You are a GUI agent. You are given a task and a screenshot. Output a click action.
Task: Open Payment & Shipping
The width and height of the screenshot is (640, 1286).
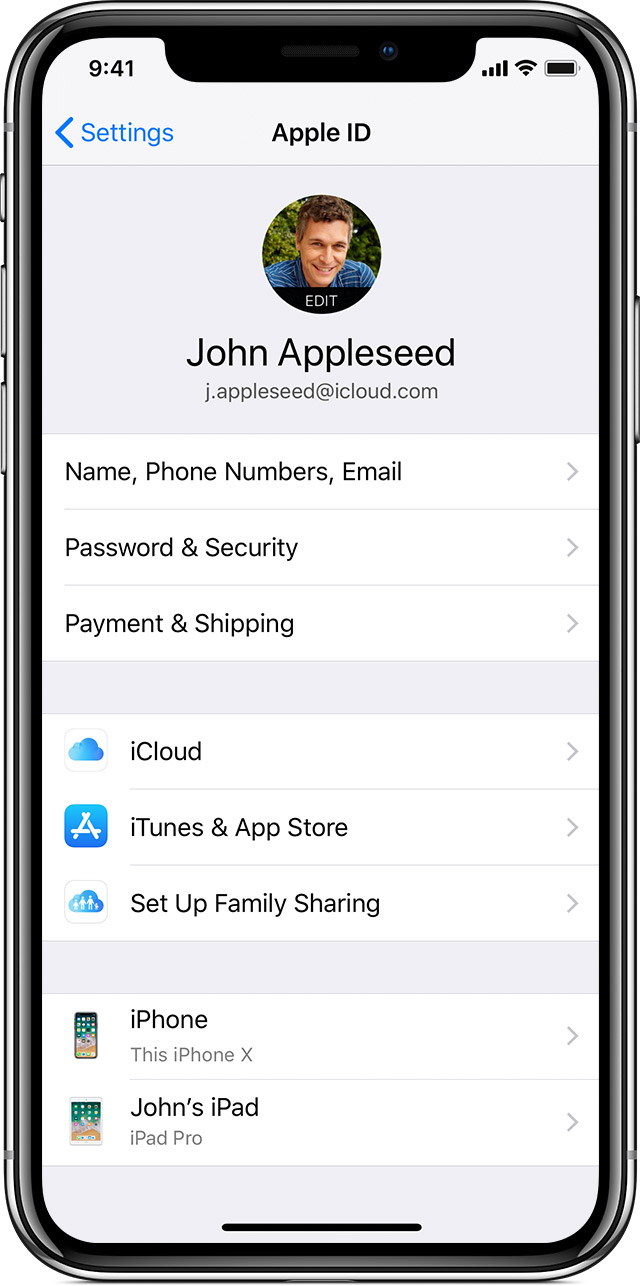tap(320, 624)
